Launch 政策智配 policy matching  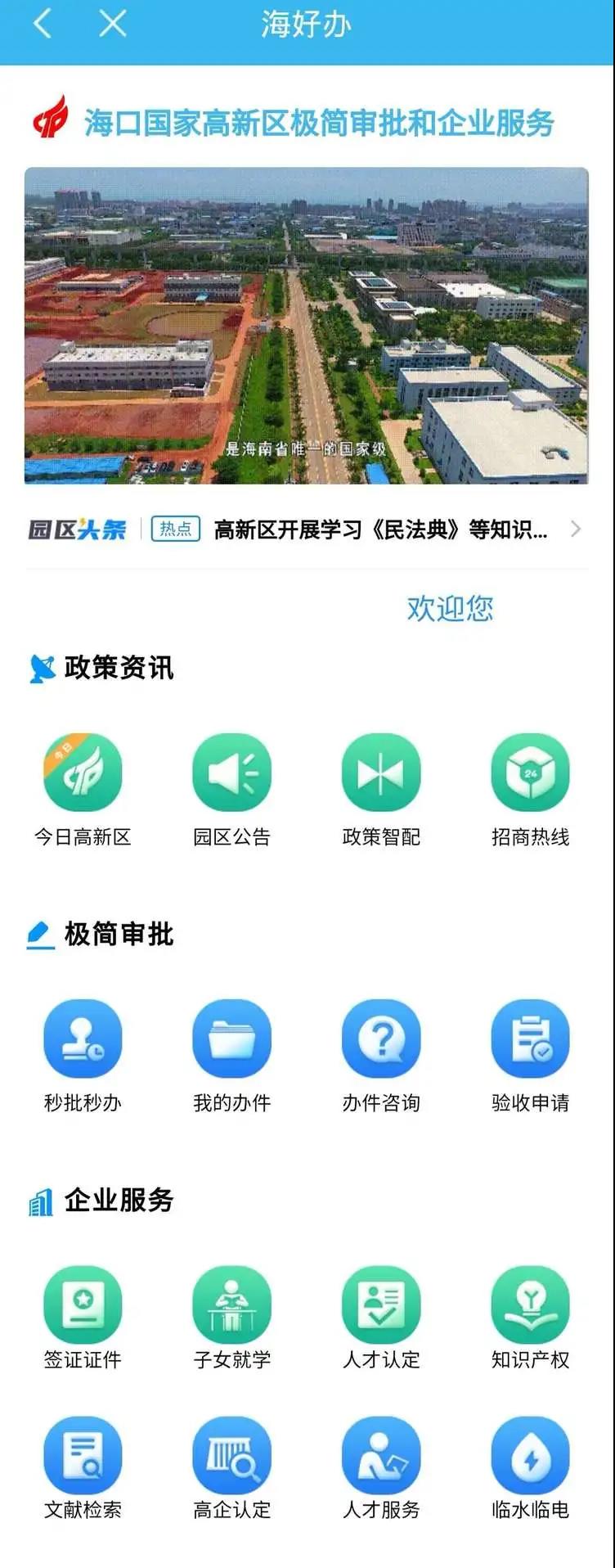(x=381, y=773)
